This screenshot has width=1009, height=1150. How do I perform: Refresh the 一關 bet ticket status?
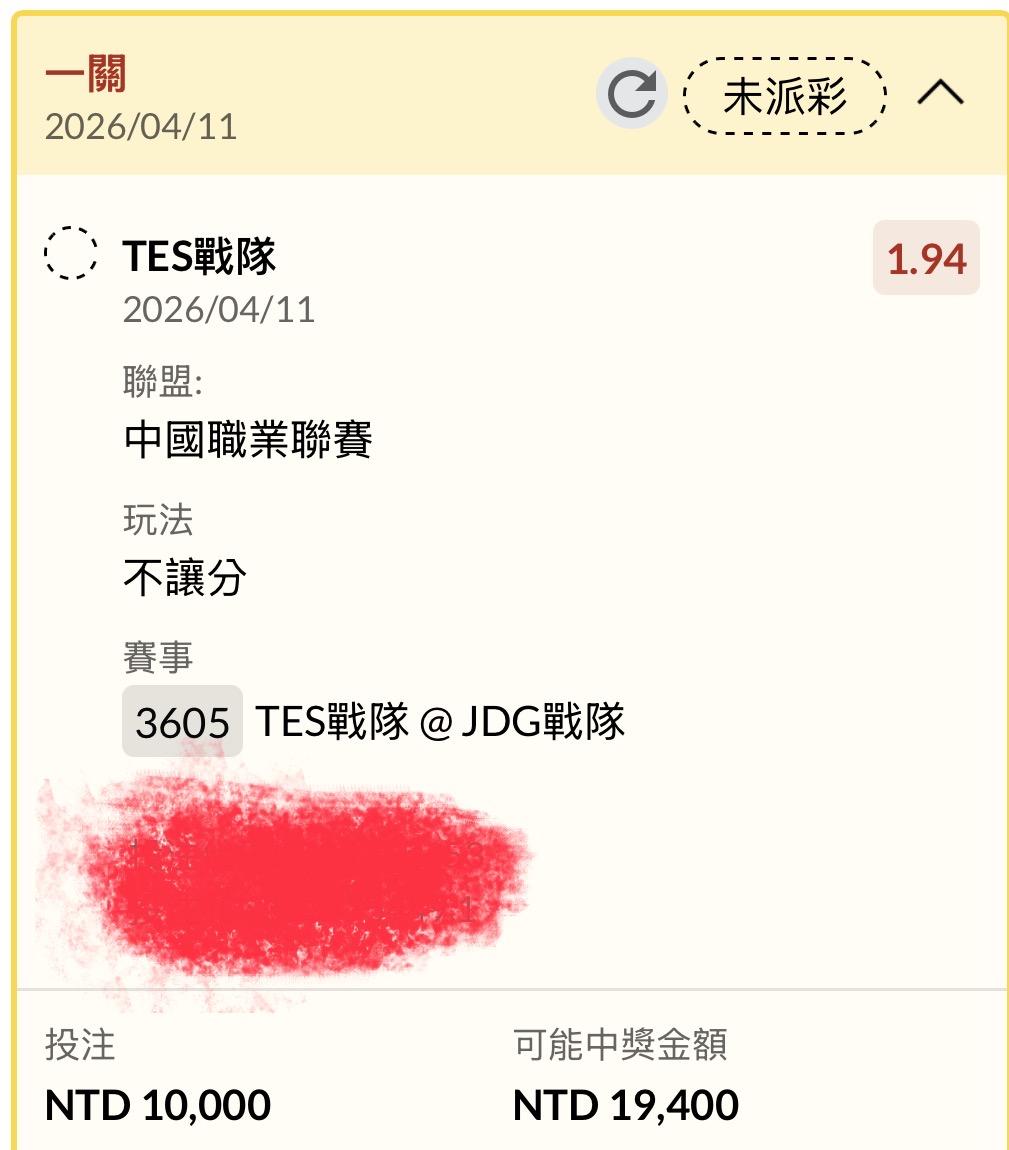(x=632, y=95)
